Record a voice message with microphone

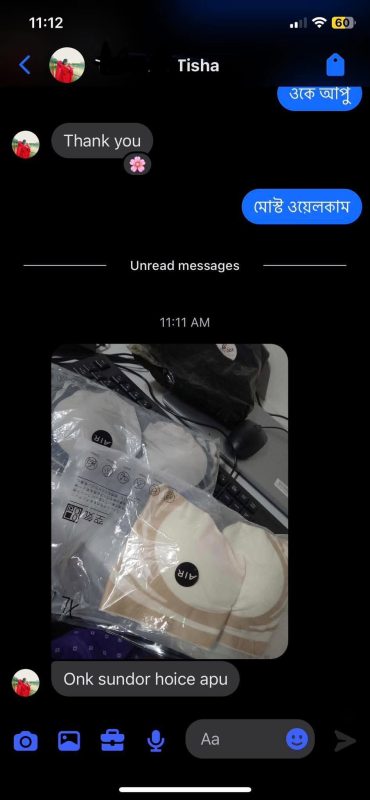coord(156,740)
